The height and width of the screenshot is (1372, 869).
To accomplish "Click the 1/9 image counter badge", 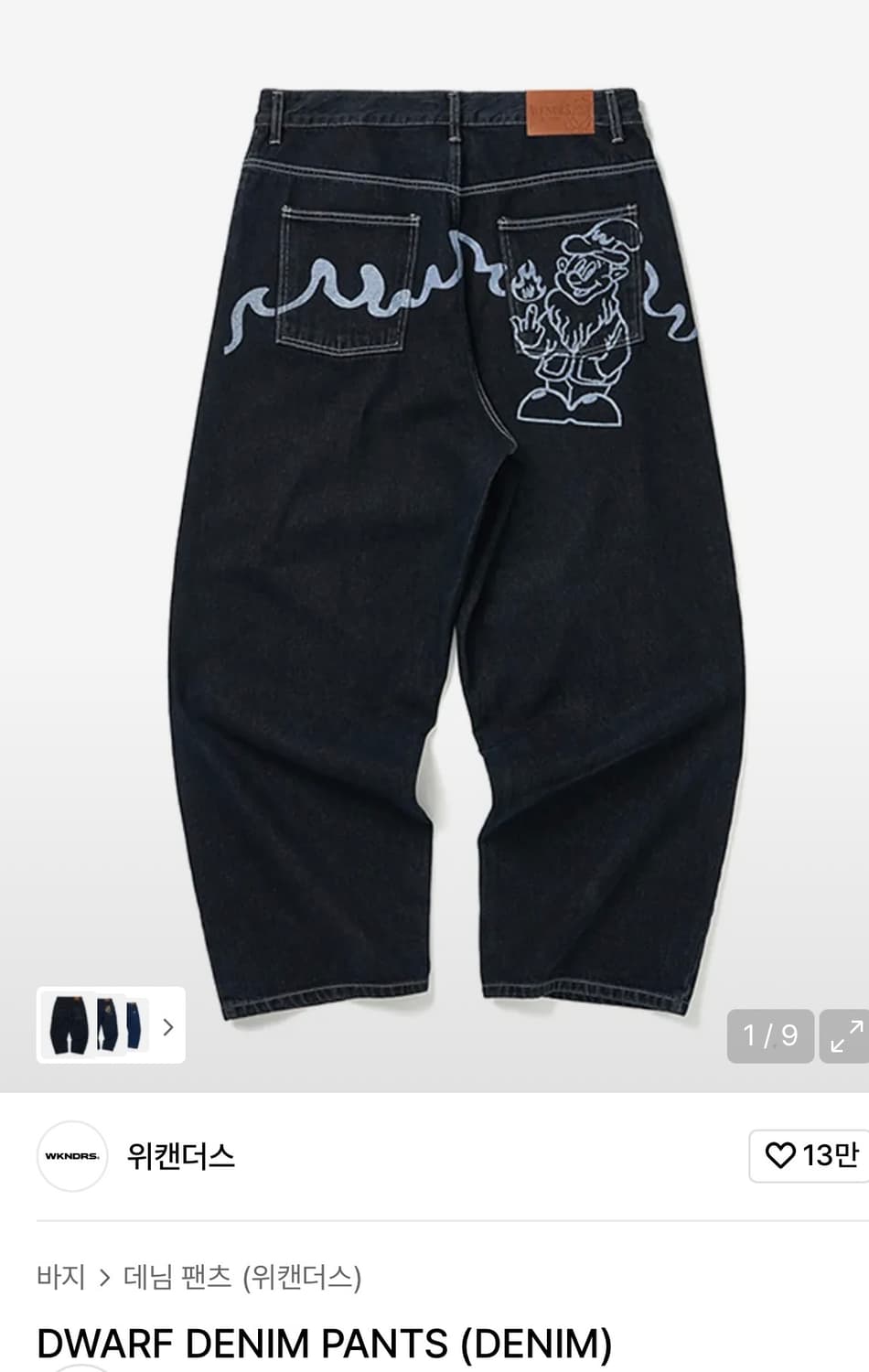I will pos(770,1035).
